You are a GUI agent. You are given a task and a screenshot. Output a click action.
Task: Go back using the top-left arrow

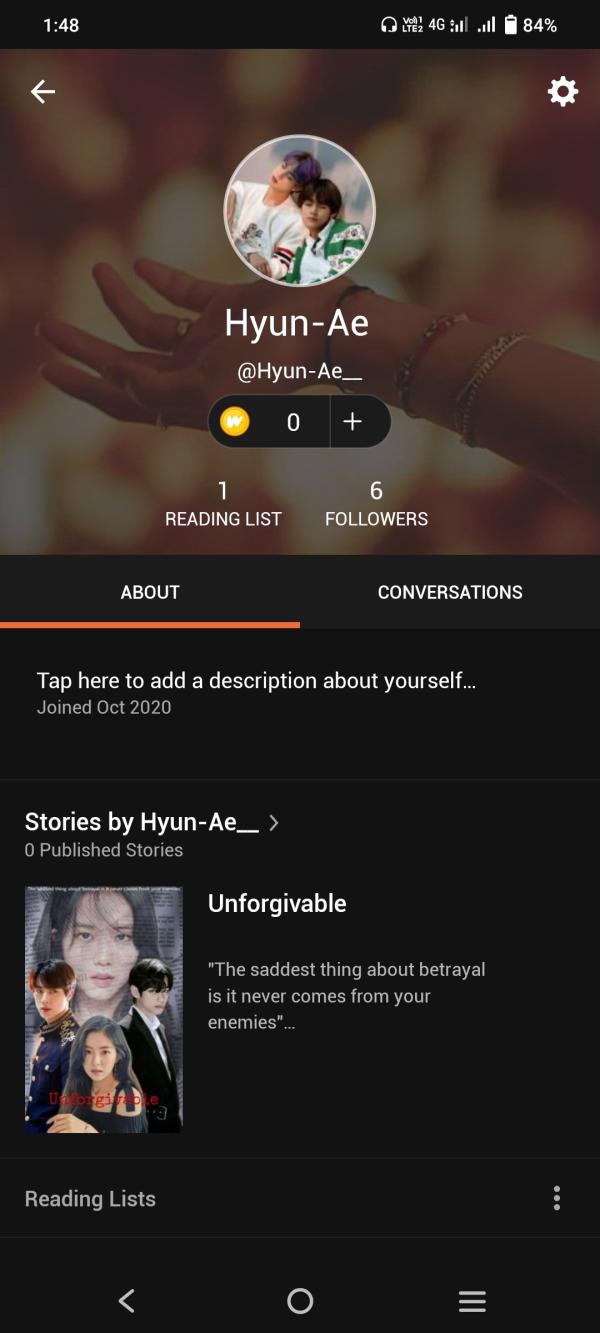tap(43, 92)
